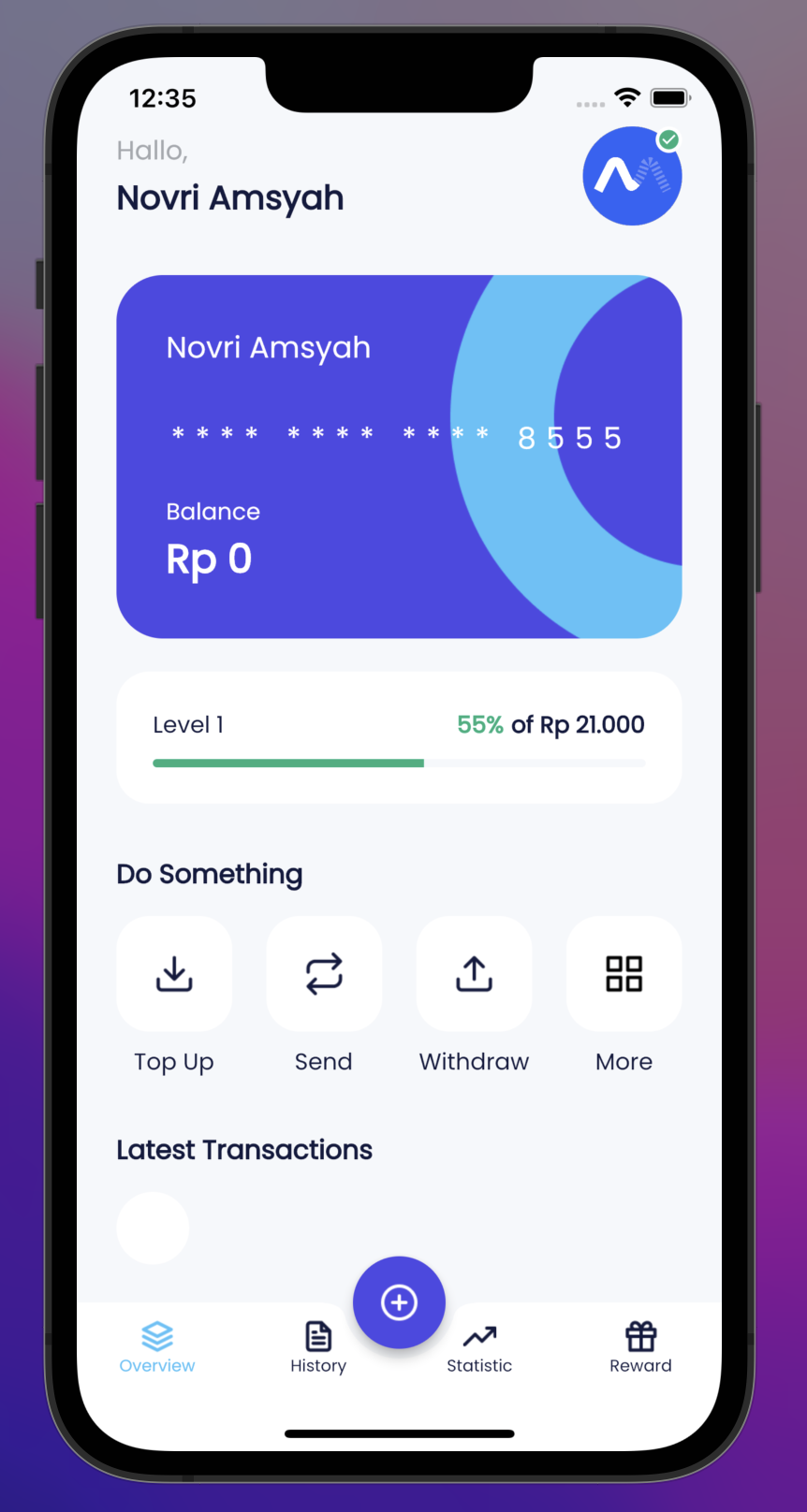Tap the Level 1 progress bar
Image resolution: width=807 pixels, height=1512 pixels.
(399, 763)
